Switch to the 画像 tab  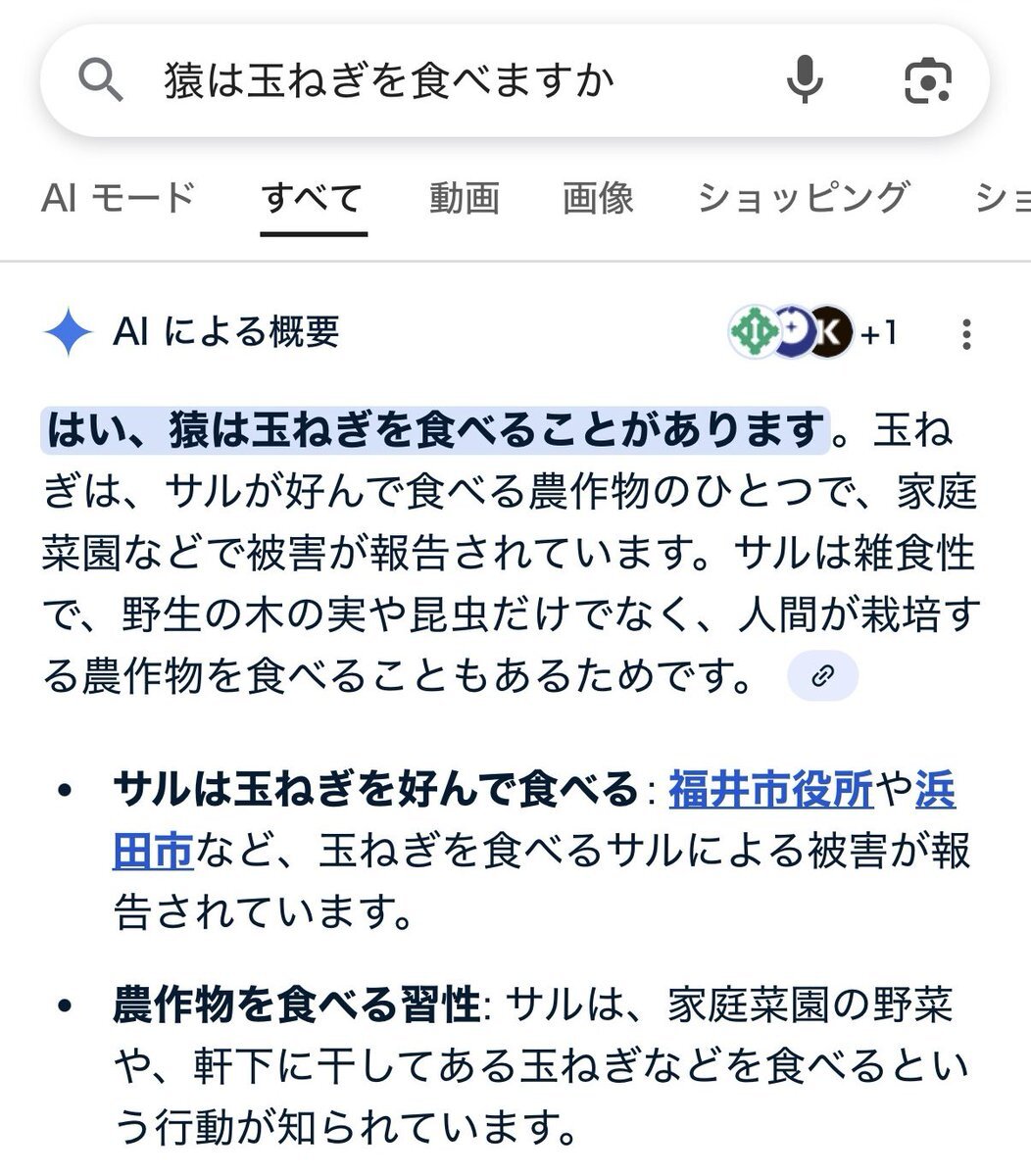598,198
